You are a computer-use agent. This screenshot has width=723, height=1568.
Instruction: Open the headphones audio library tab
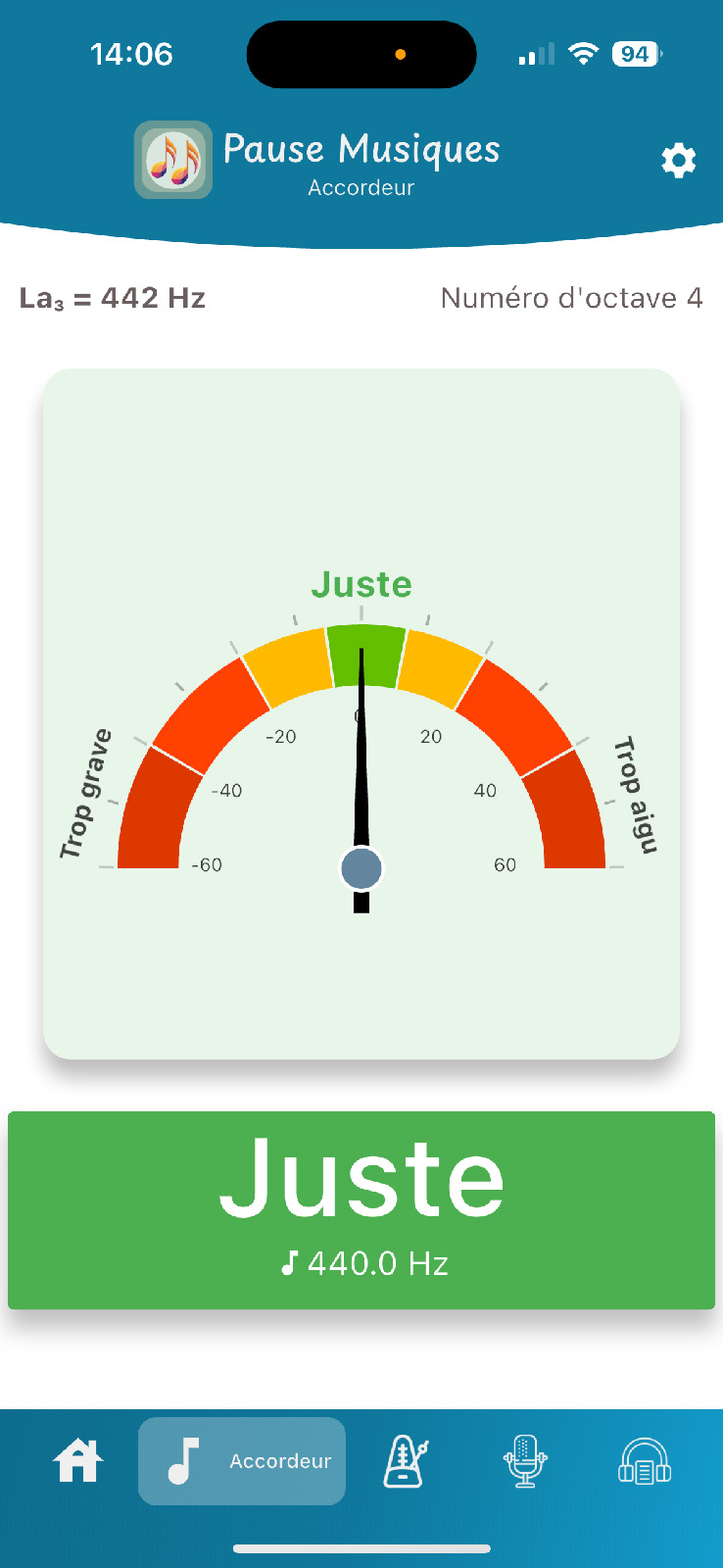pos(644,1460)
